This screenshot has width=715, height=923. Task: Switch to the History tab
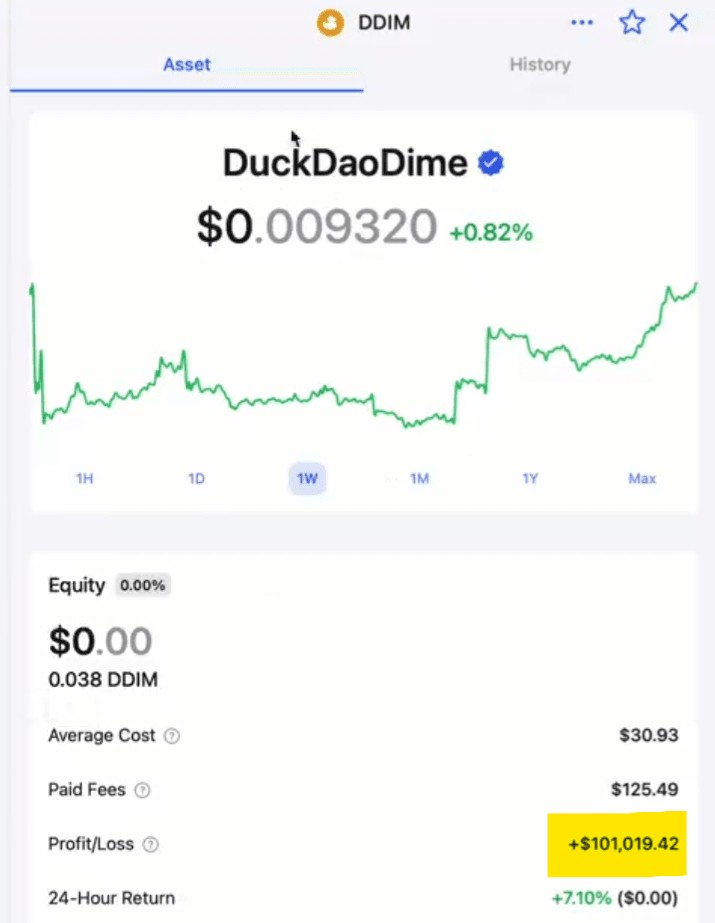click(539, 64)
